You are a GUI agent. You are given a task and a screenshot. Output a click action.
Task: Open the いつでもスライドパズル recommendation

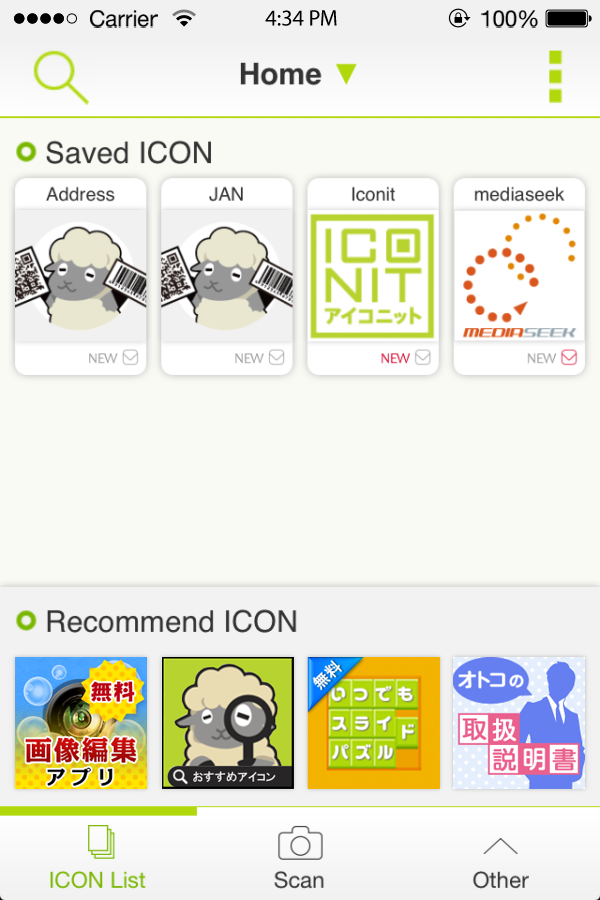pos(373,723)
